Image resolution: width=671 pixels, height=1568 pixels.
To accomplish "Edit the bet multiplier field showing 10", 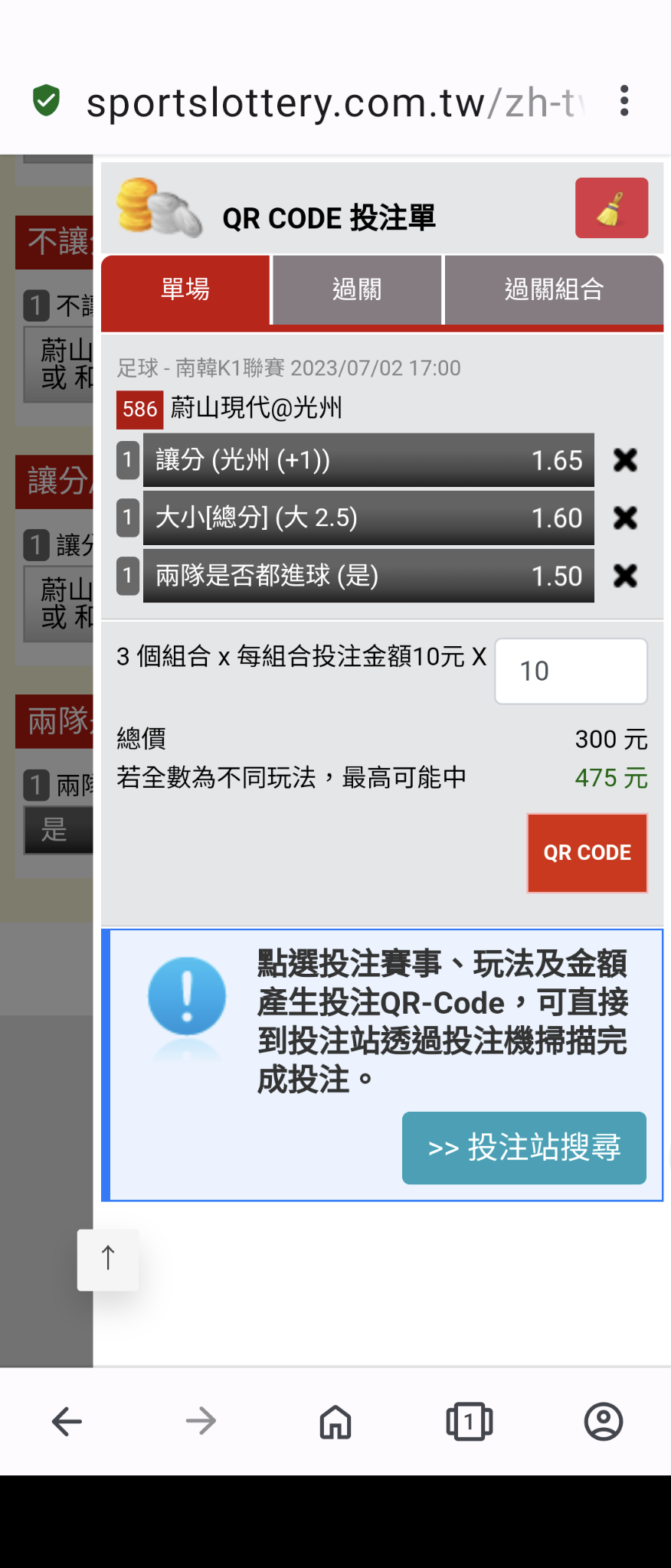I will pyautogui.click(x=571, y=671).
